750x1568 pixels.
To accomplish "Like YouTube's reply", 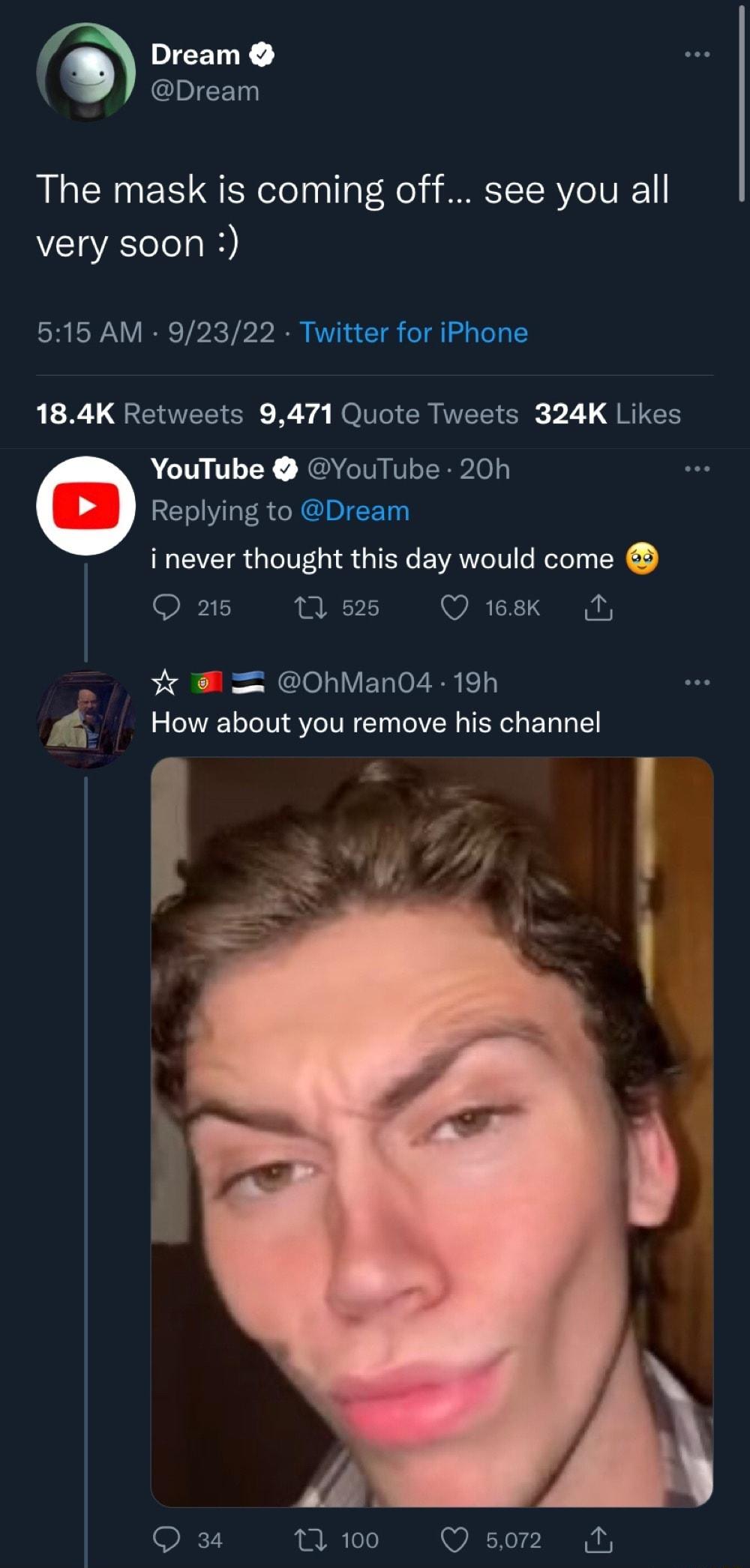I will (x=454, y=607).
